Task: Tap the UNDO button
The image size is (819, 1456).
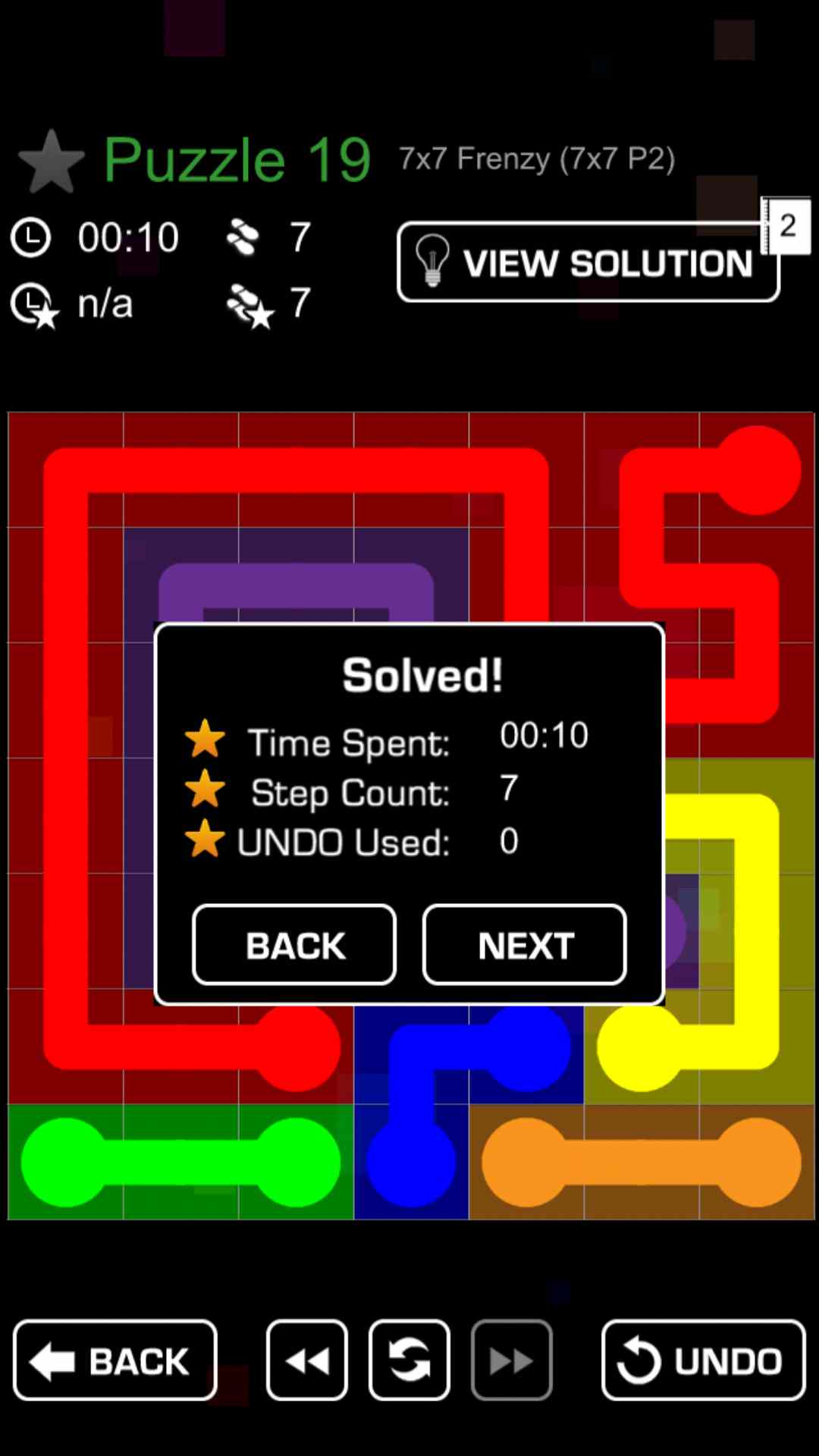Action: coord(703,1360)
